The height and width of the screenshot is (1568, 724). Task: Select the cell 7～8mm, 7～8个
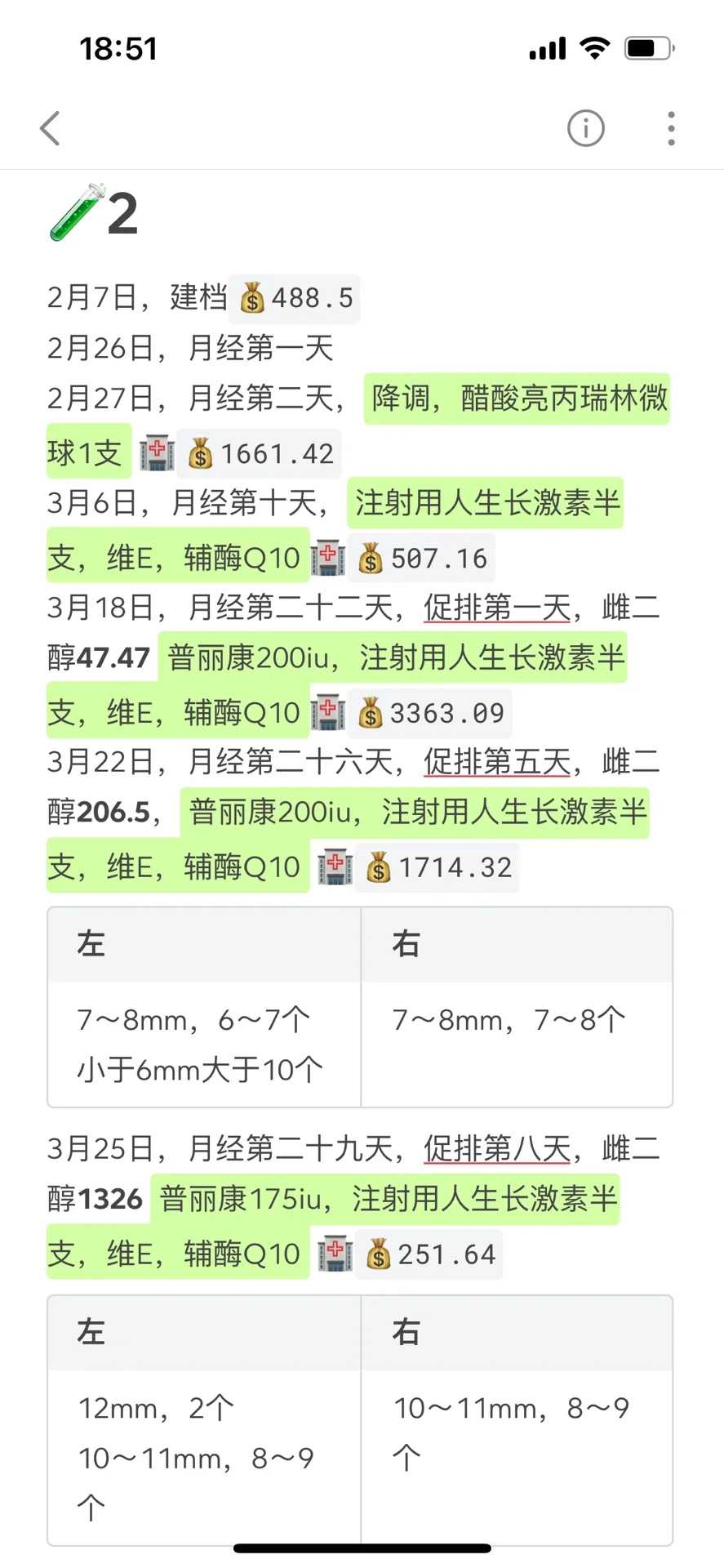tap(508, 1019)
